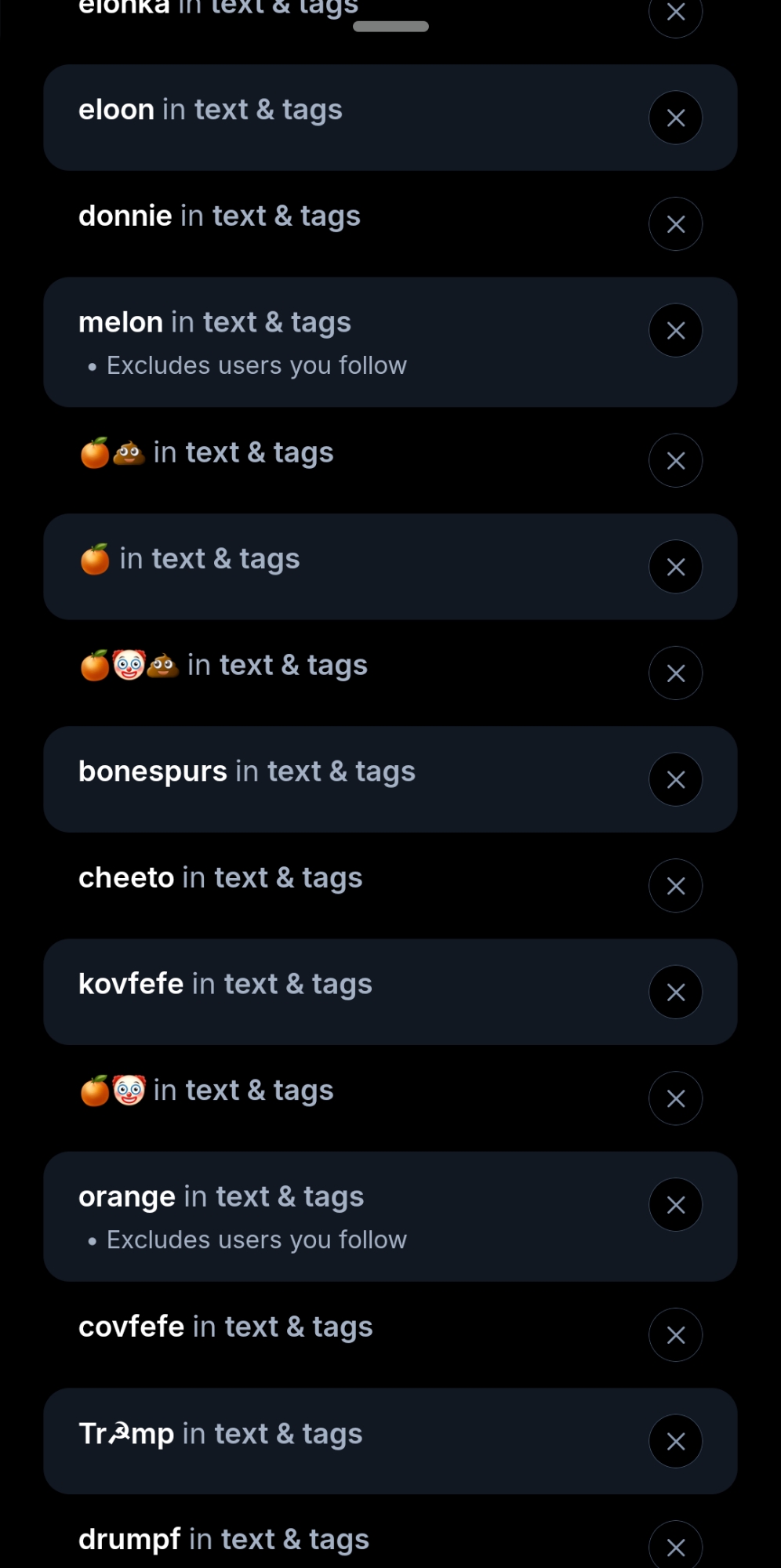Remove melon from muted words
This screenshot has width=781, height=1568.
(675, 331)
